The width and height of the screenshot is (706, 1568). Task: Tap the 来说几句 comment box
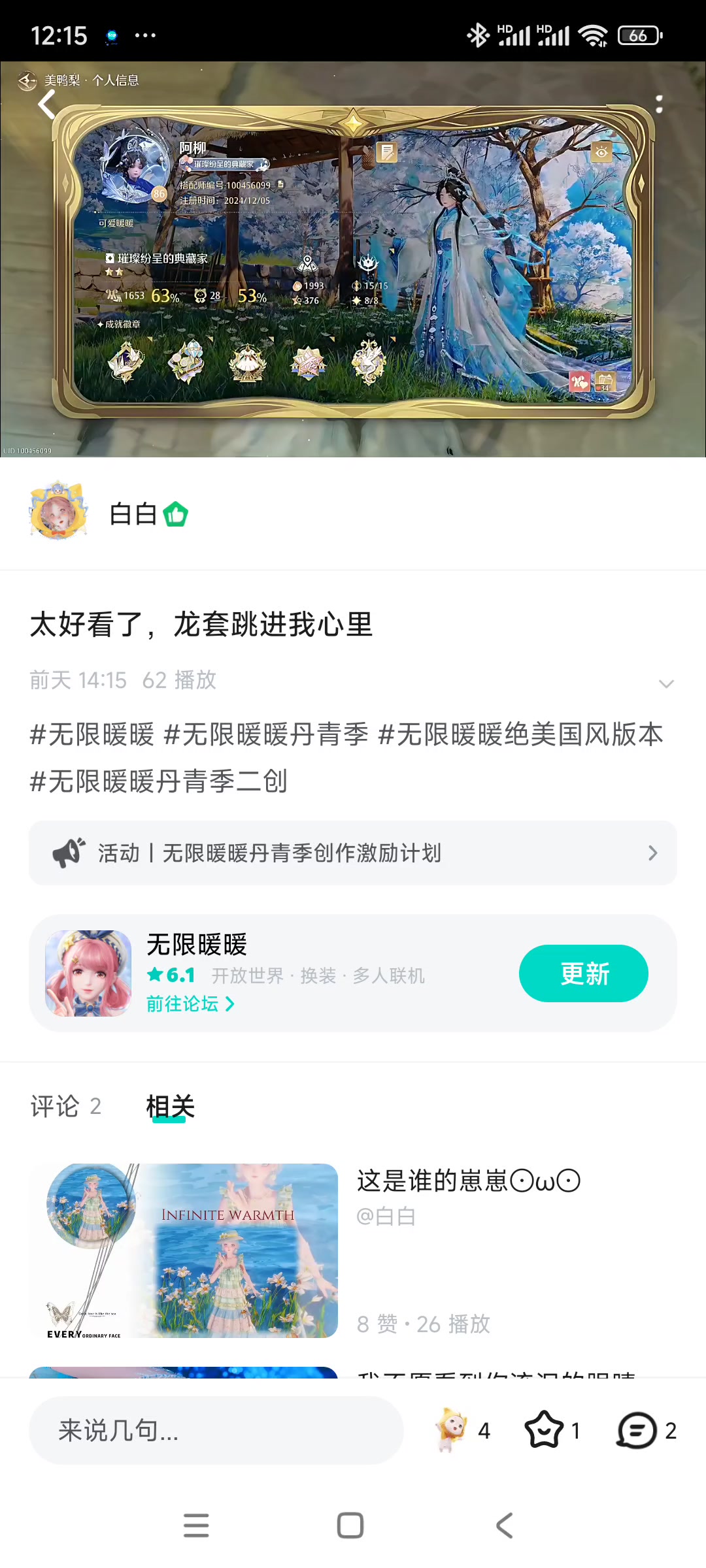pos(216,1431)
